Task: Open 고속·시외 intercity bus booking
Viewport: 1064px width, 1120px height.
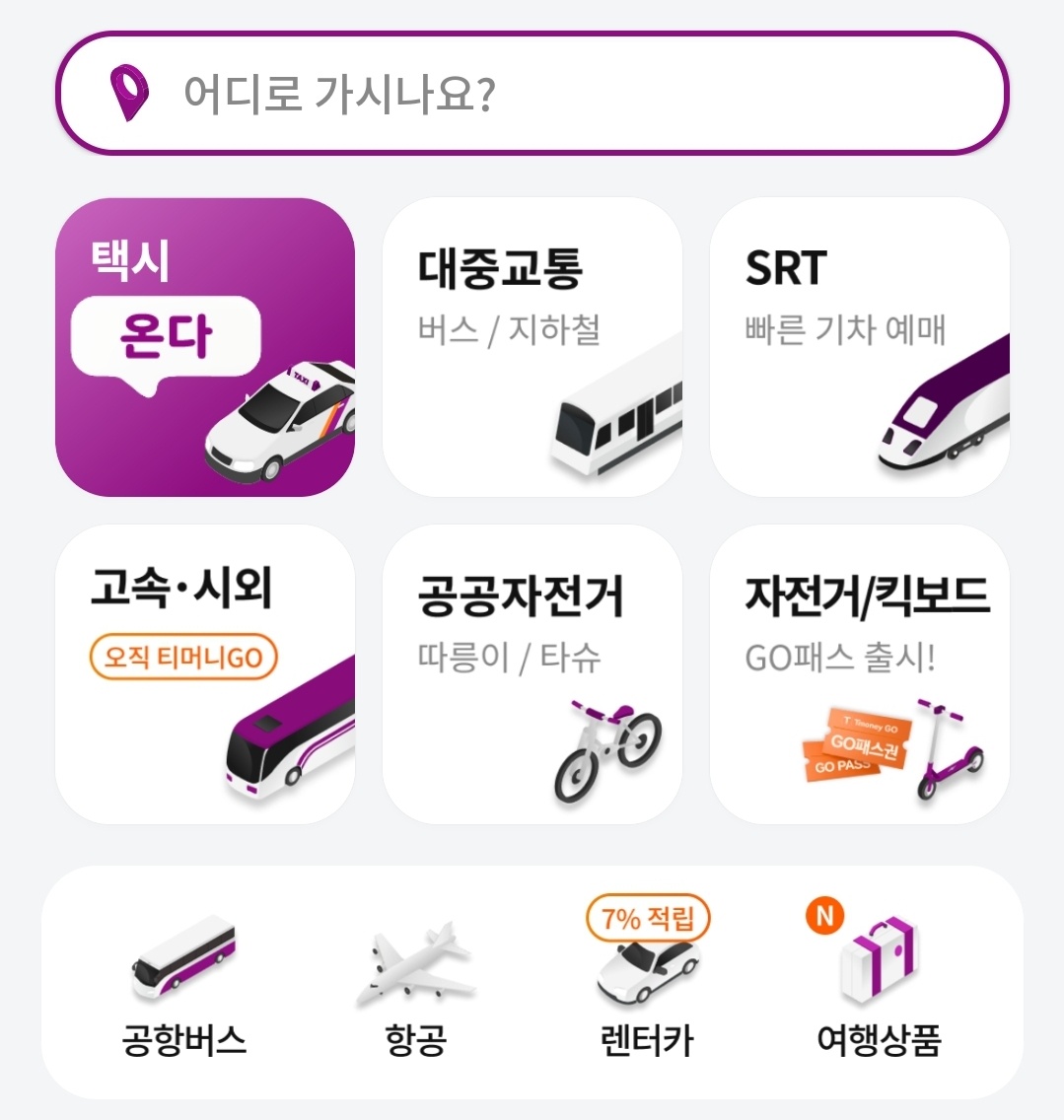Action: (x=206, y=673)
